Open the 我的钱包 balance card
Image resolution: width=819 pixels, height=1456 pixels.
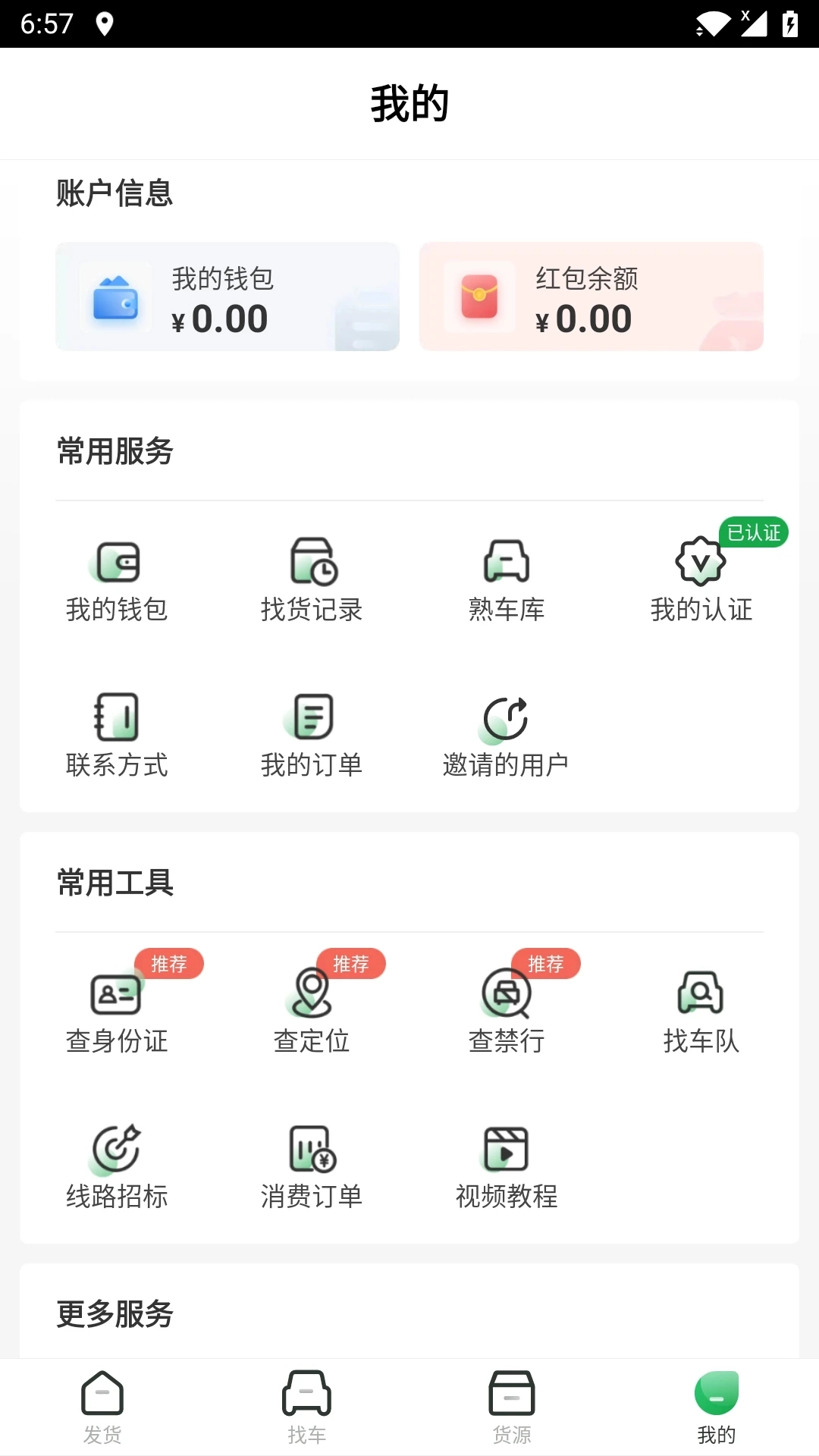tap(227, 297)
